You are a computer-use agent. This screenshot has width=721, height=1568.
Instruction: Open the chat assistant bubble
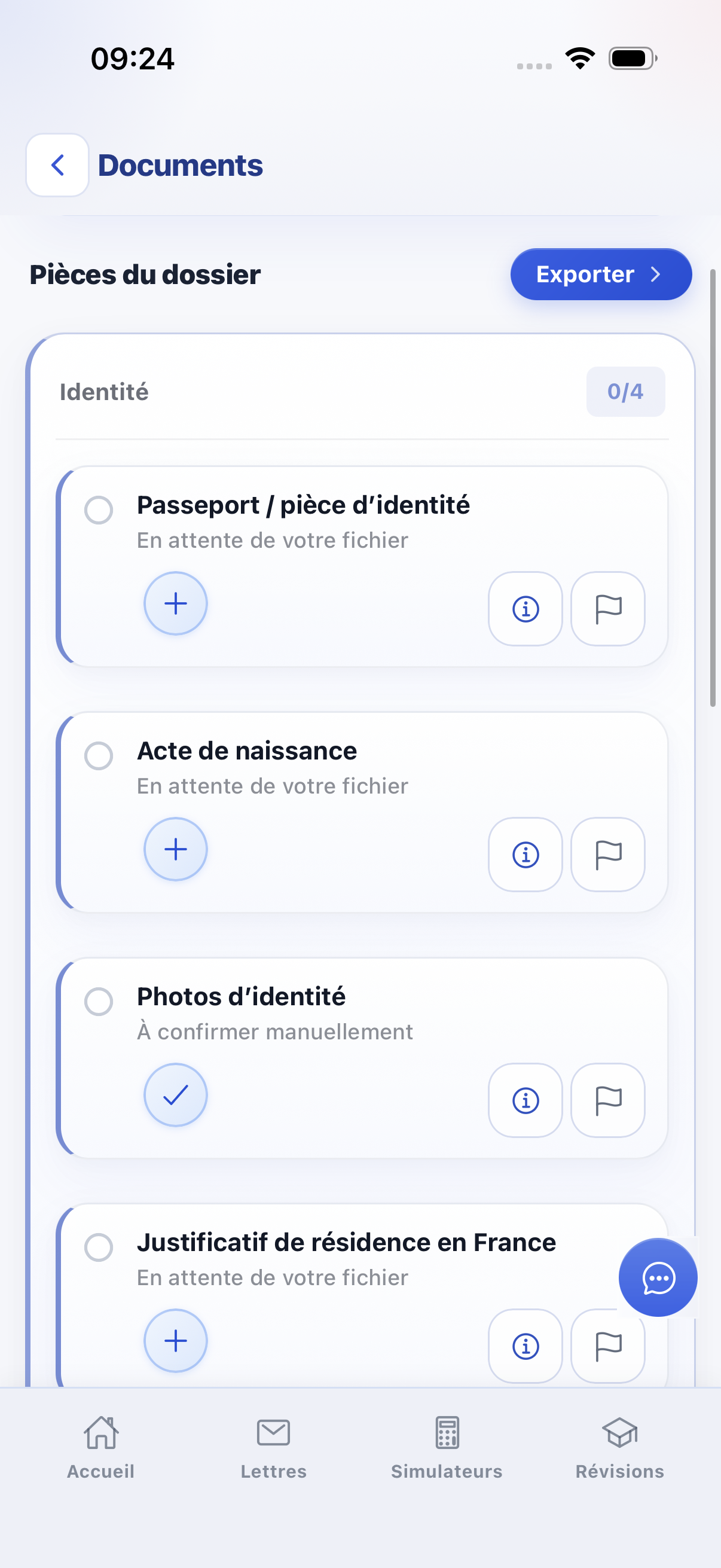point(657,1279)
